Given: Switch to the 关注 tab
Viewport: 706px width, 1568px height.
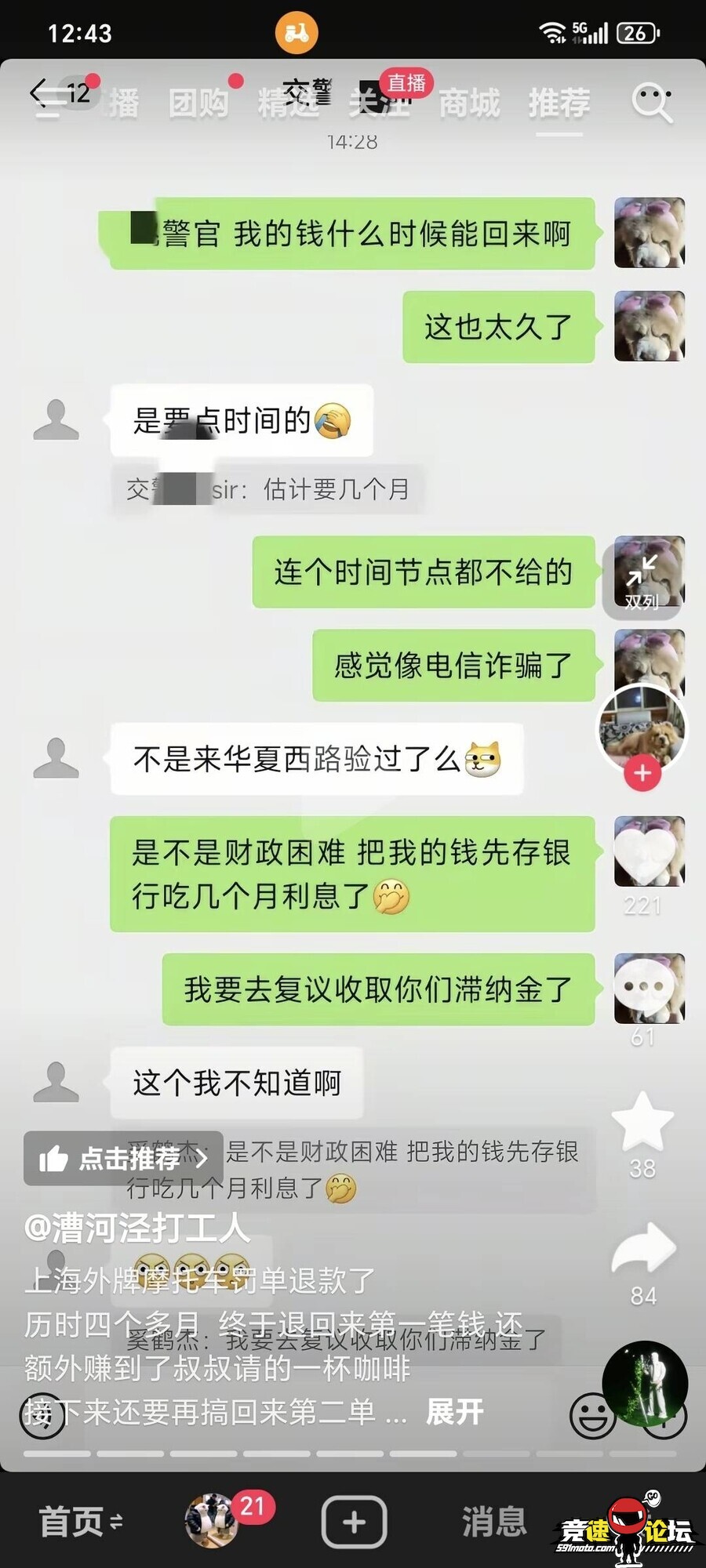Looking at the screenshot, I should (379, 103).
